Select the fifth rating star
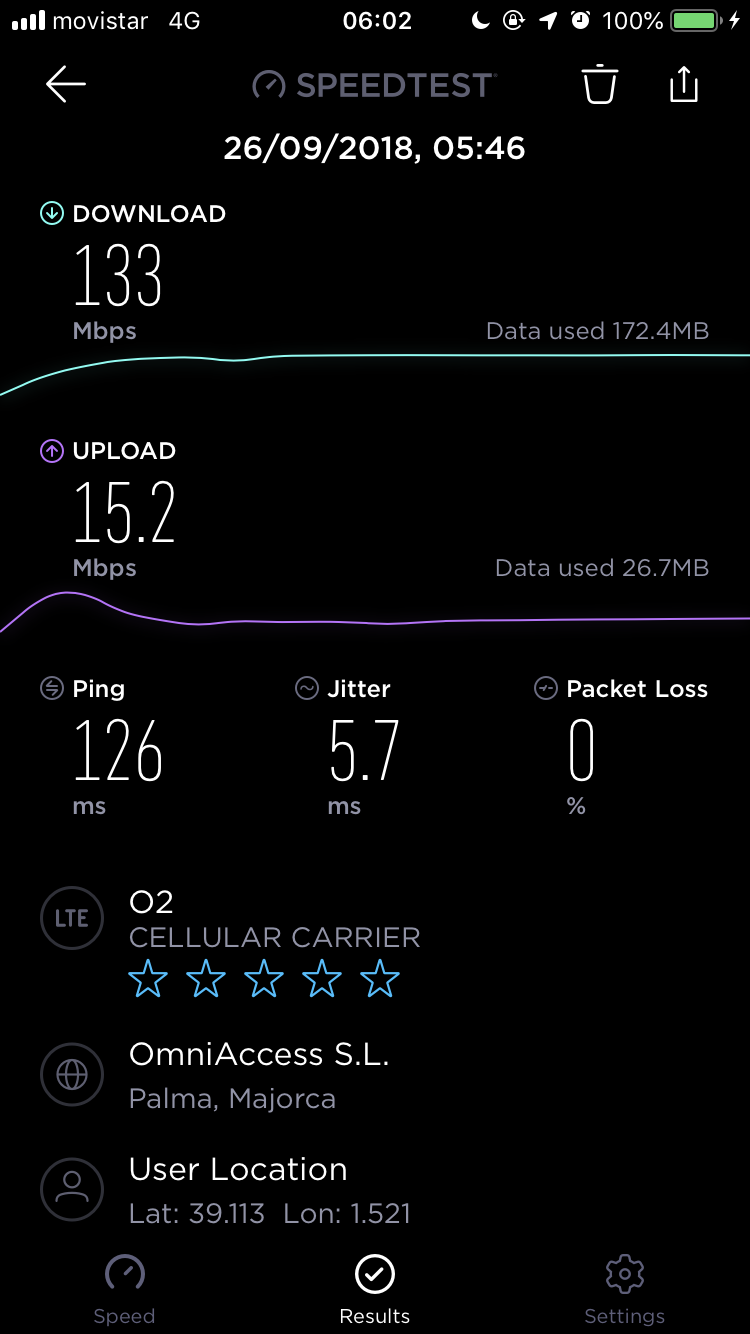The image size is (750, 1334). (x=379, y=979)
